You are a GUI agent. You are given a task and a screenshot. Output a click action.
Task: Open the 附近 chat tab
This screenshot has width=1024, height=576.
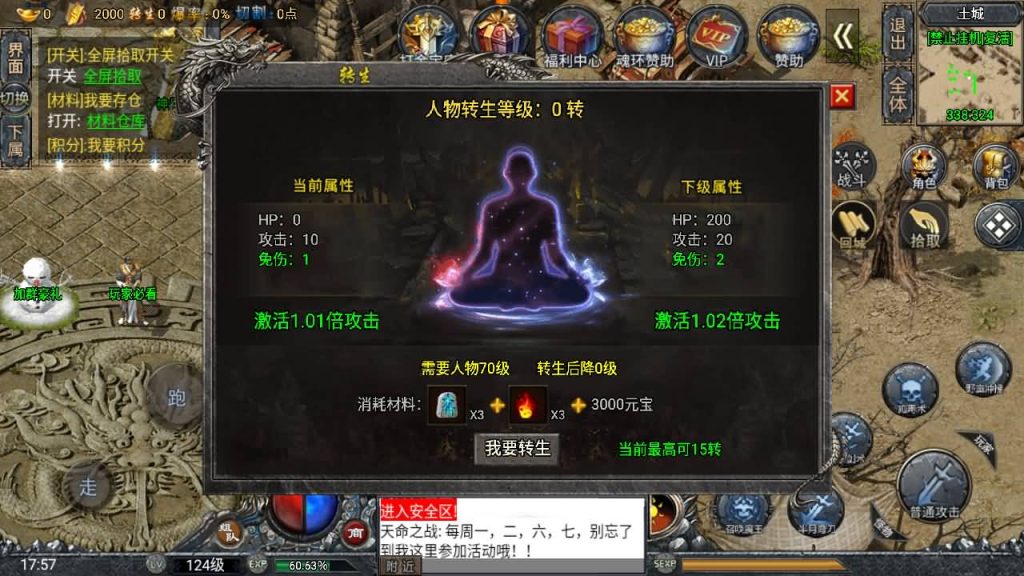pyautogui.click(x=400, y=566)
